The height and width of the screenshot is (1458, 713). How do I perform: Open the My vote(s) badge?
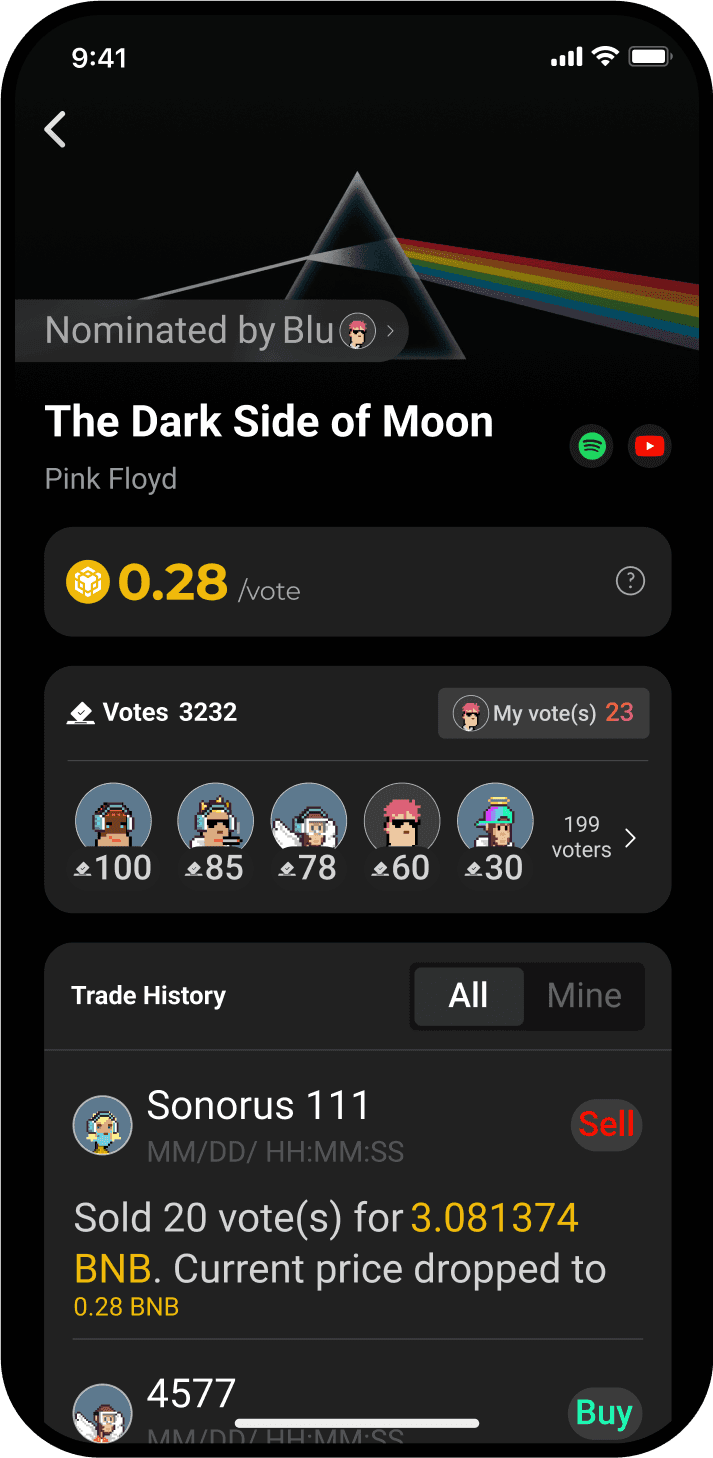544,713
